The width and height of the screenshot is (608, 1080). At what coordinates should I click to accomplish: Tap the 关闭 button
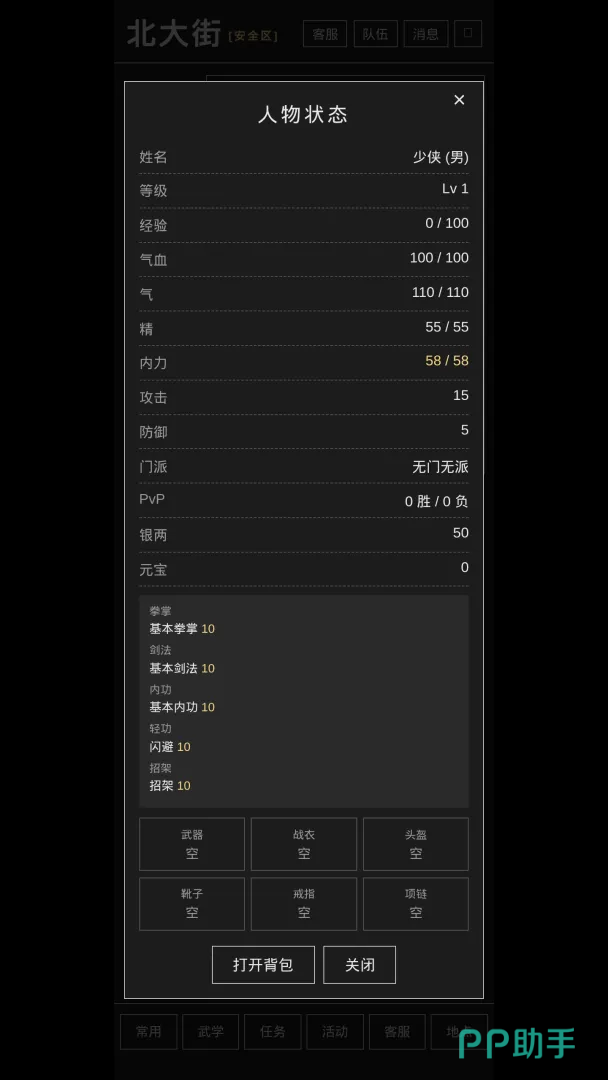coord(359,964)
